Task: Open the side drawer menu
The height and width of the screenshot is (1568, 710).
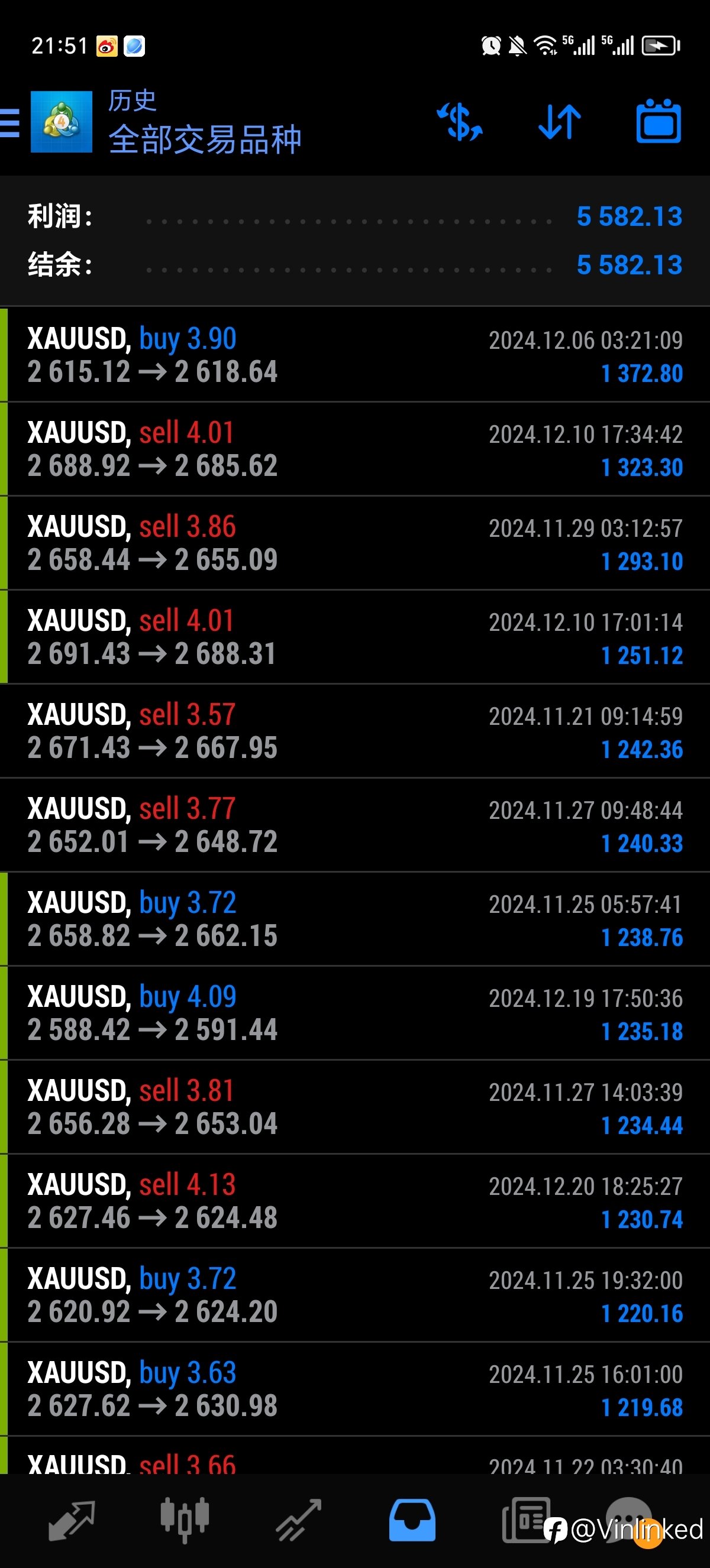Action: pyautogui.click(x=10, y=122)
